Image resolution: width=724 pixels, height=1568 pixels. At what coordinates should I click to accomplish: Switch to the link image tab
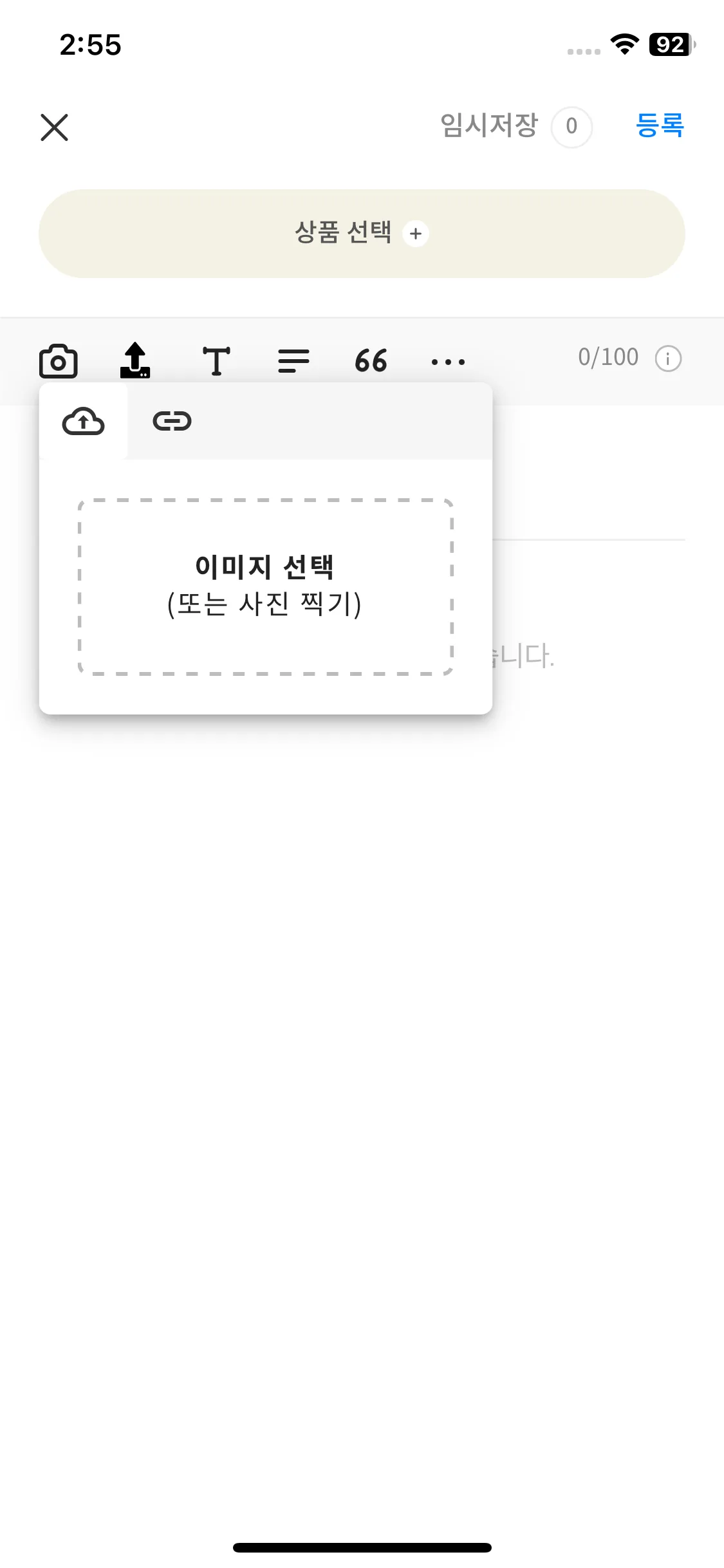[172, 421]
